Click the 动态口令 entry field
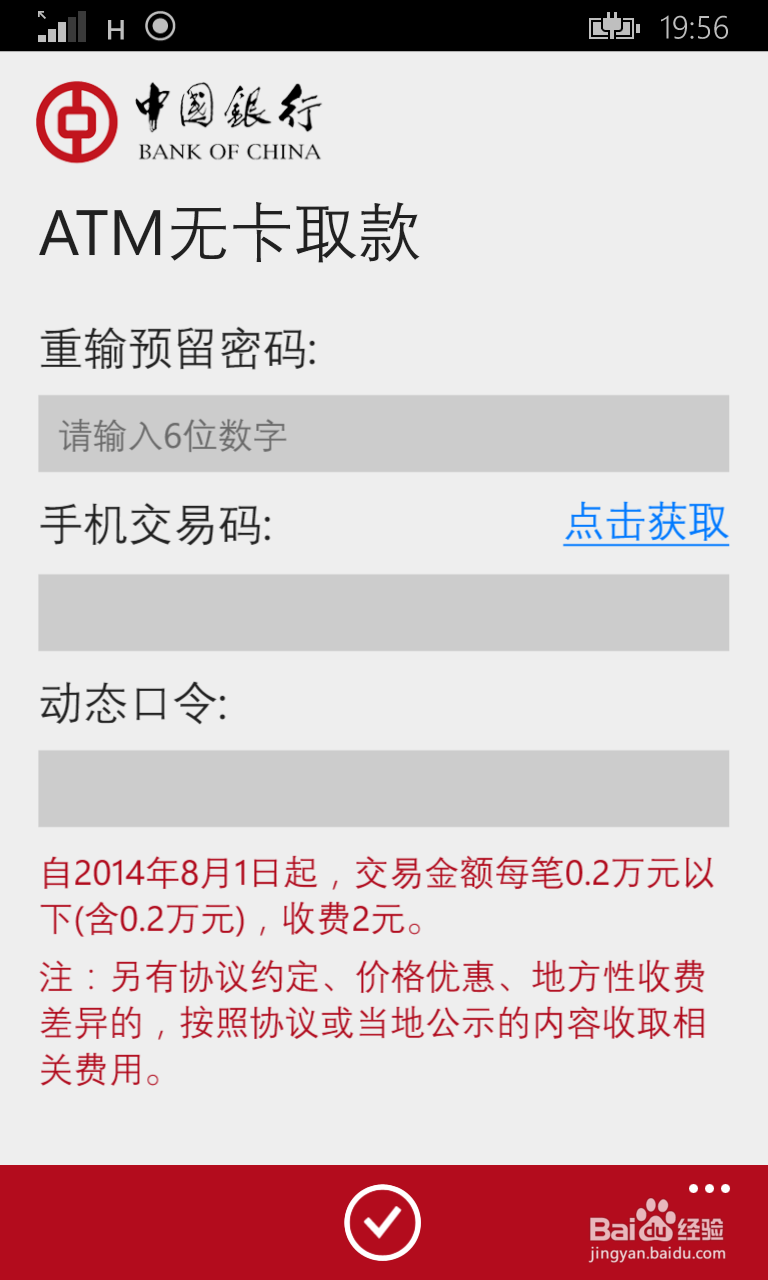 [x=384, y=789]
